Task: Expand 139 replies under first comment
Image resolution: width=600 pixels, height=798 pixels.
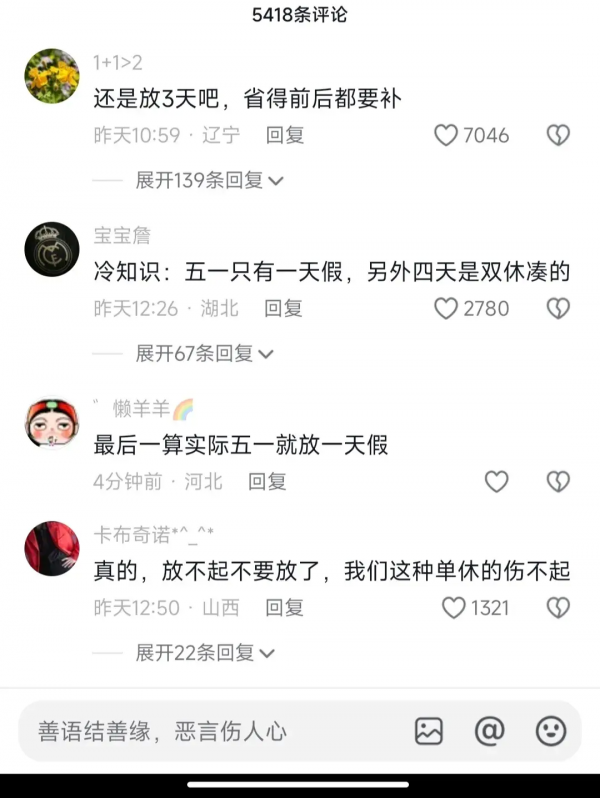Action: [x=210, y=180]
